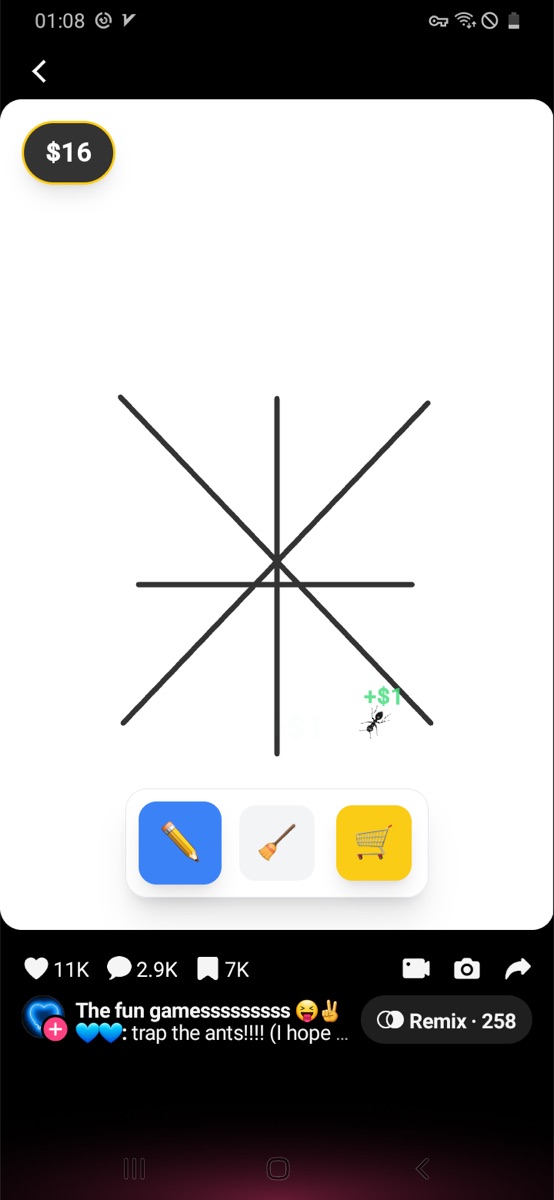Like this post with the heart
554x1200 pixels.
click(37, 968)
